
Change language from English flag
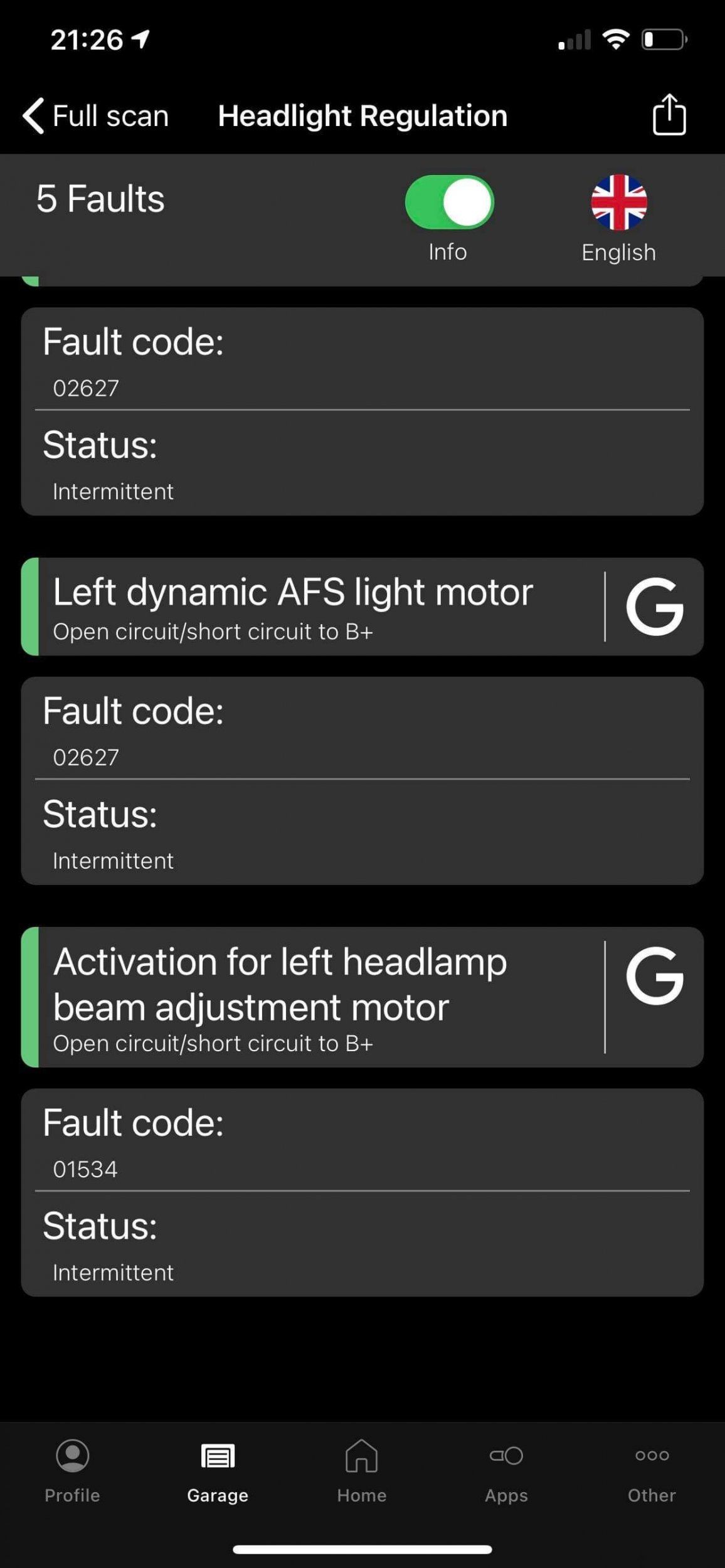pos(618,203)
